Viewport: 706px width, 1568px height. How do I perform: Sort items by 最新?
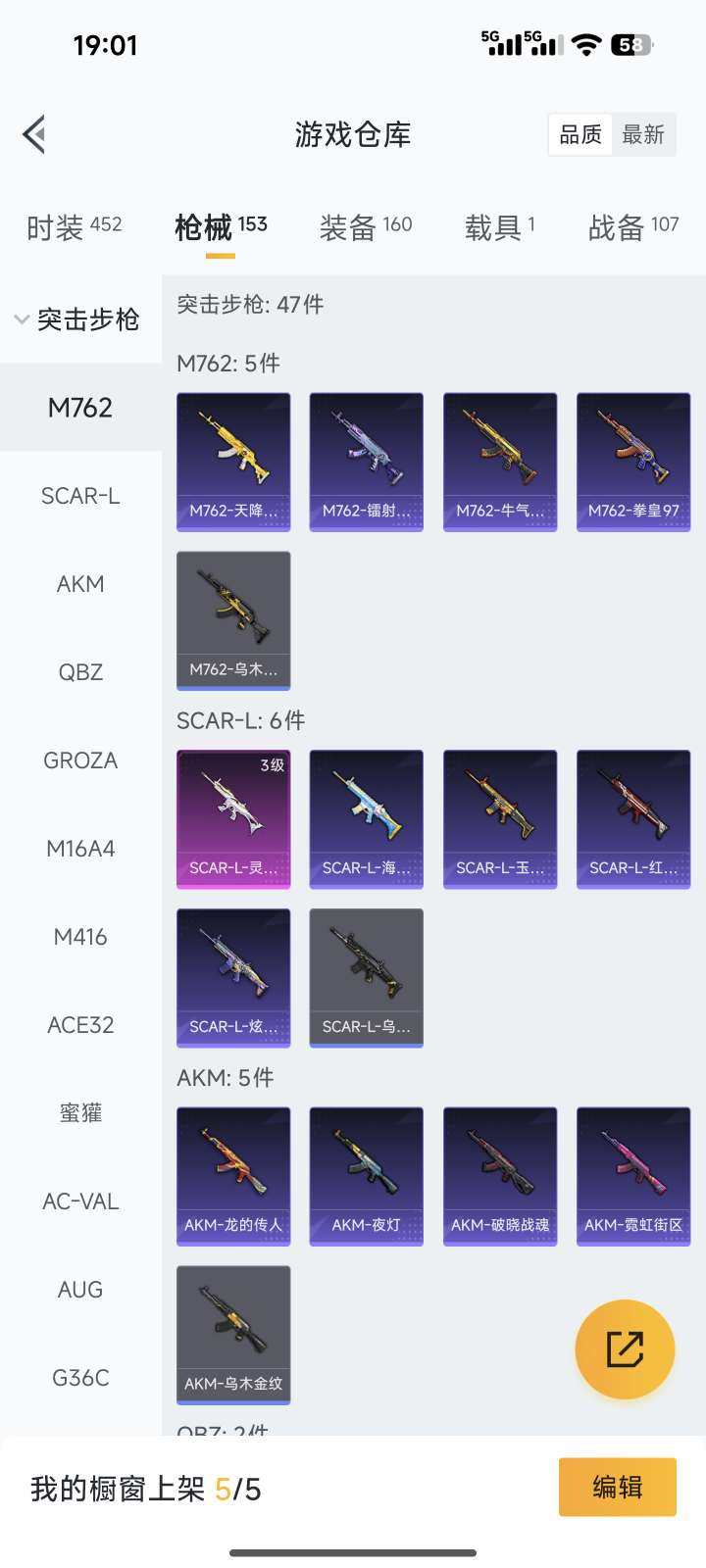[x=643, y=134]
